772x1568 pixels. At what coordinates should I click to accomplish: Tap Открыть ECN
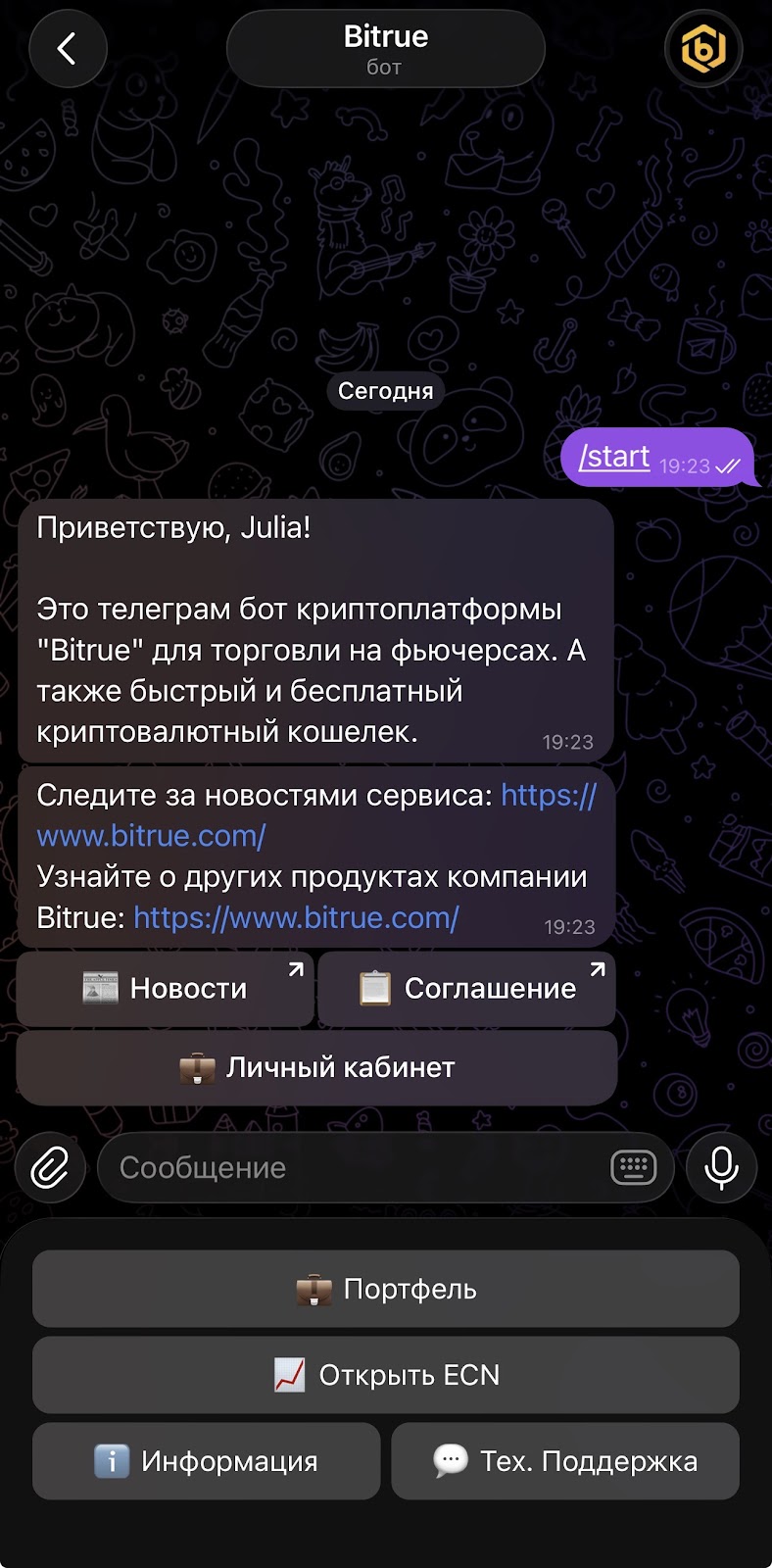tap(385, 1375)
